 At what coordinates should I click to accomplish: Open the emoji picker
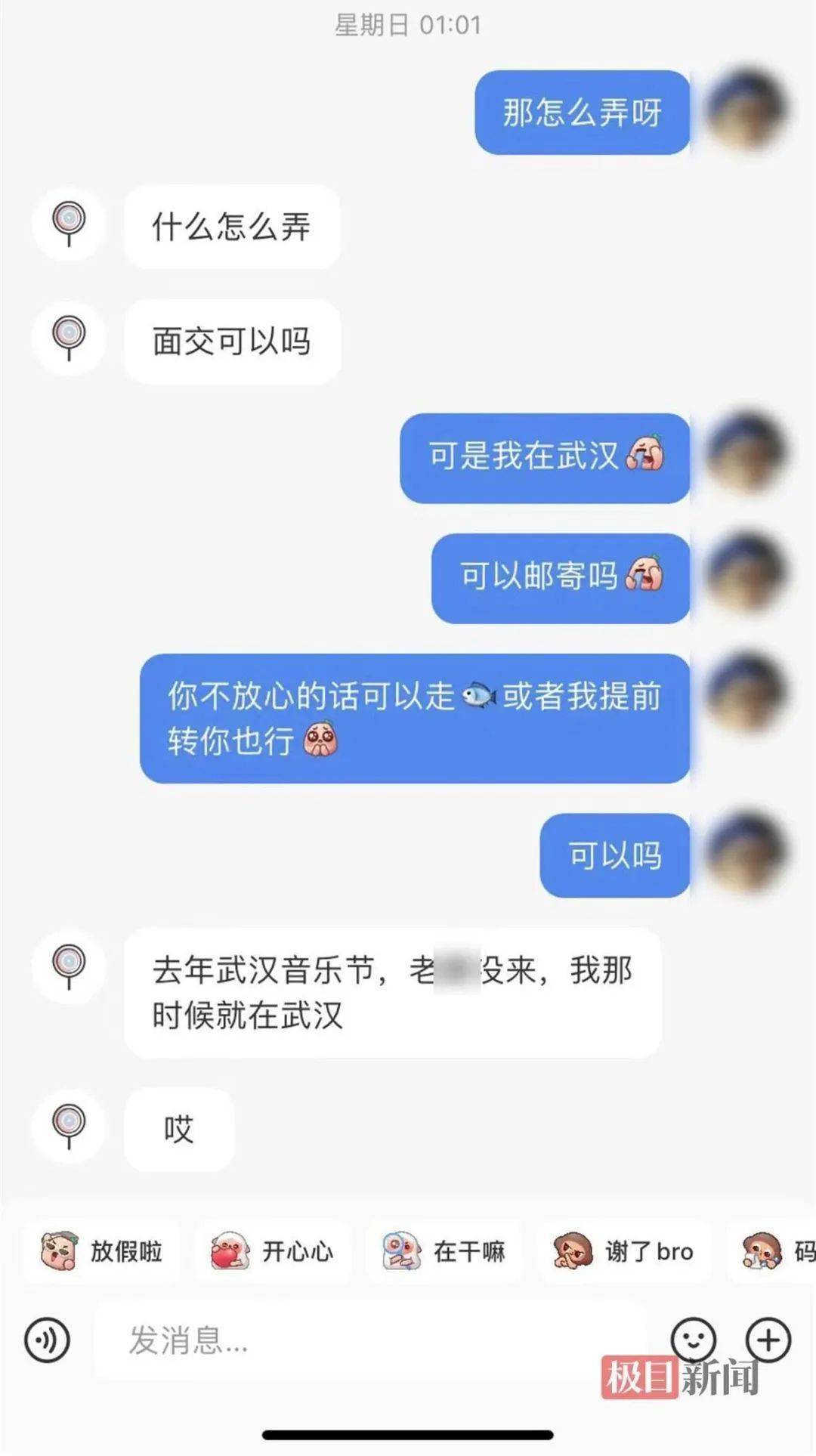tap(693, 1339)
